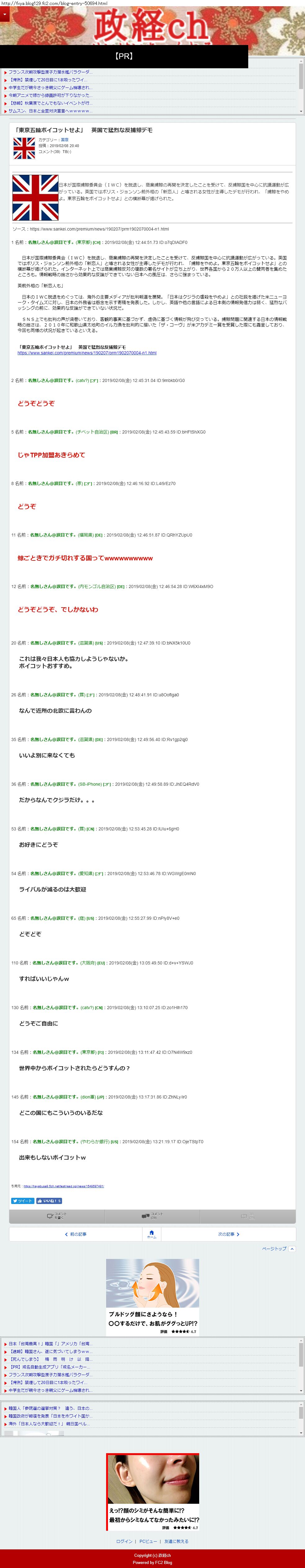This screenshot has width=305, height=1568.
Task: Open the sankei.com source article link
Action: pyautogui.click(x=87, y=353)
